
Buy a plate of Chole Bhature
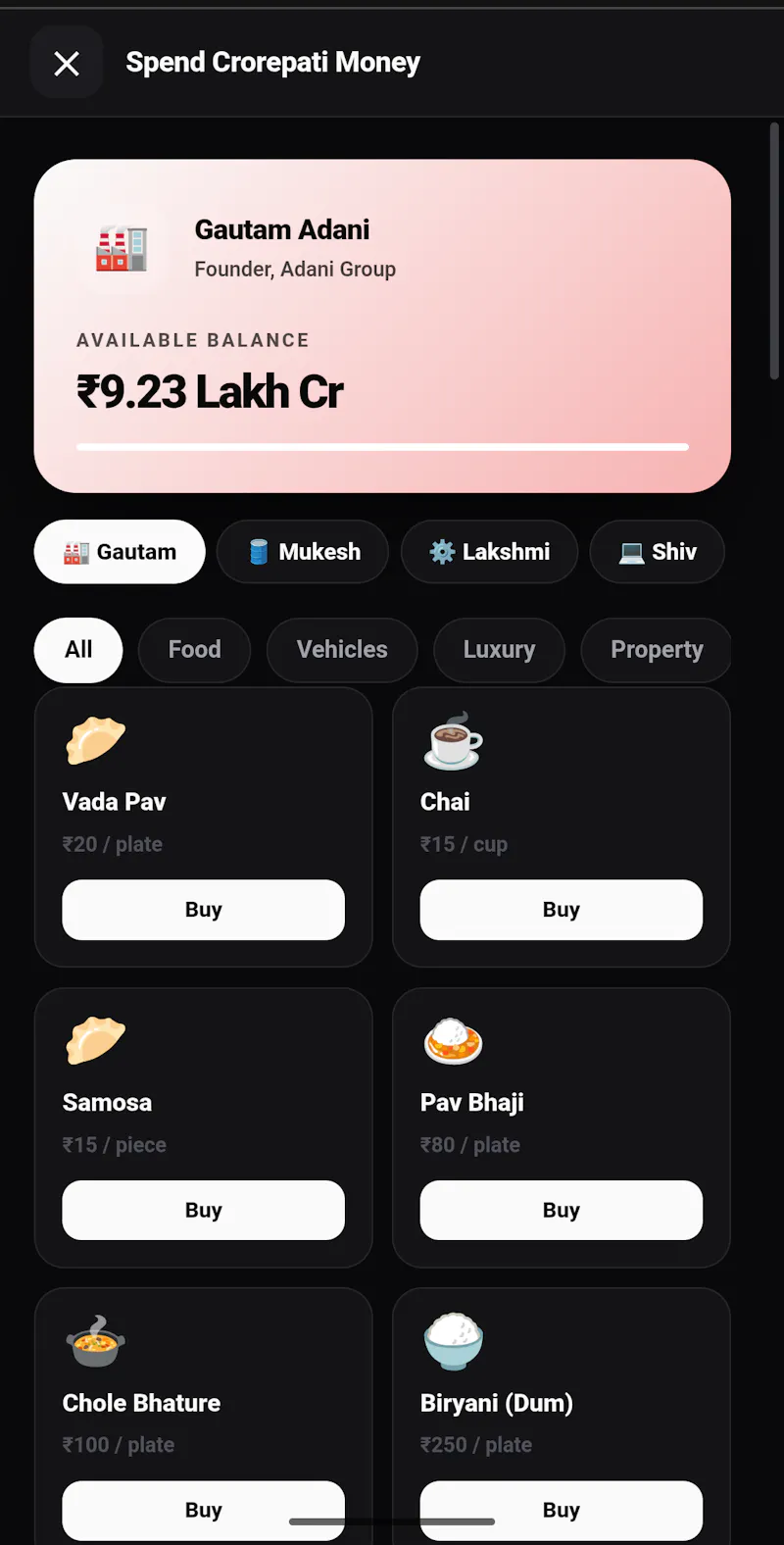[204, 1511]
